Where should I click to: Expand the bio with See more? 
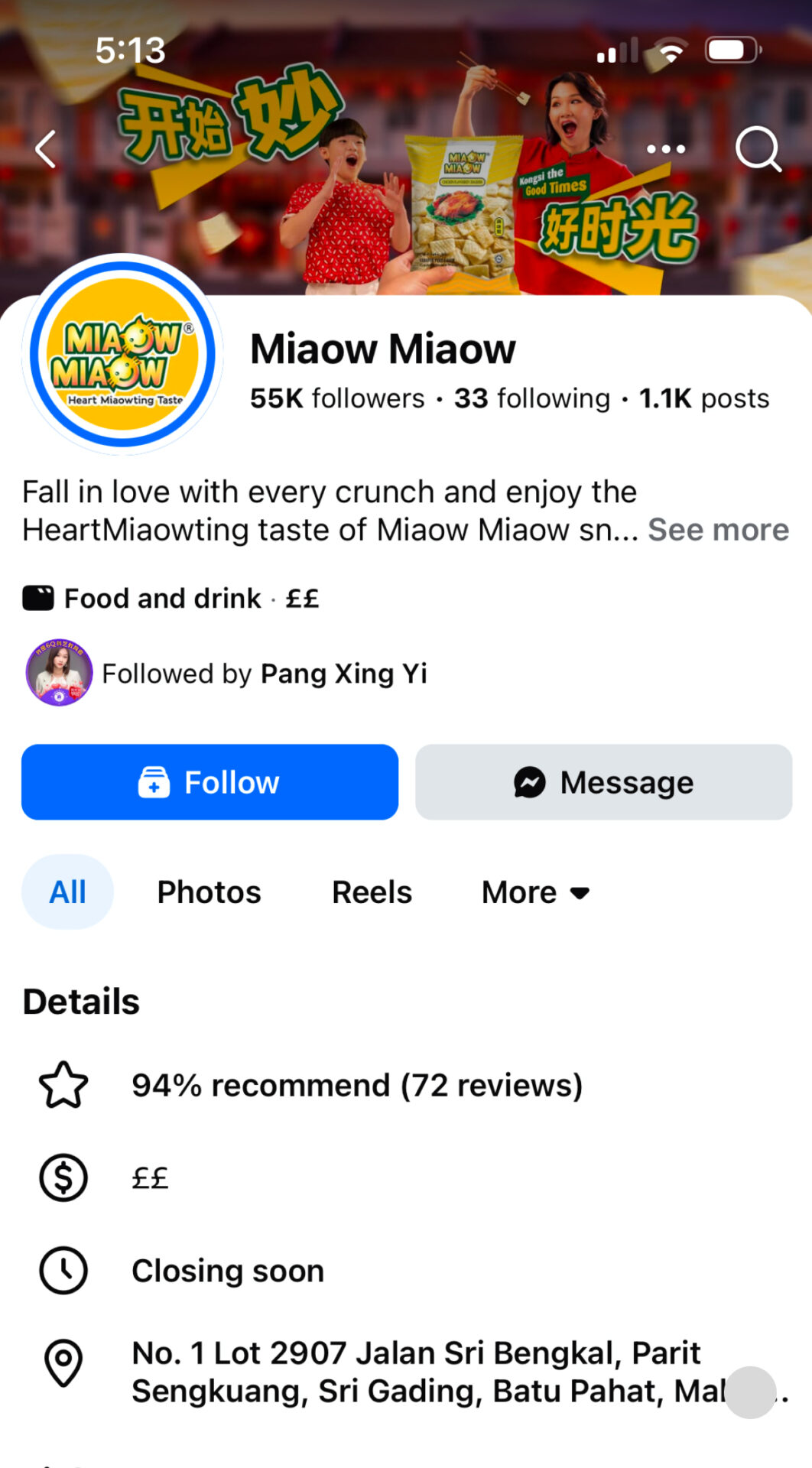718,530
